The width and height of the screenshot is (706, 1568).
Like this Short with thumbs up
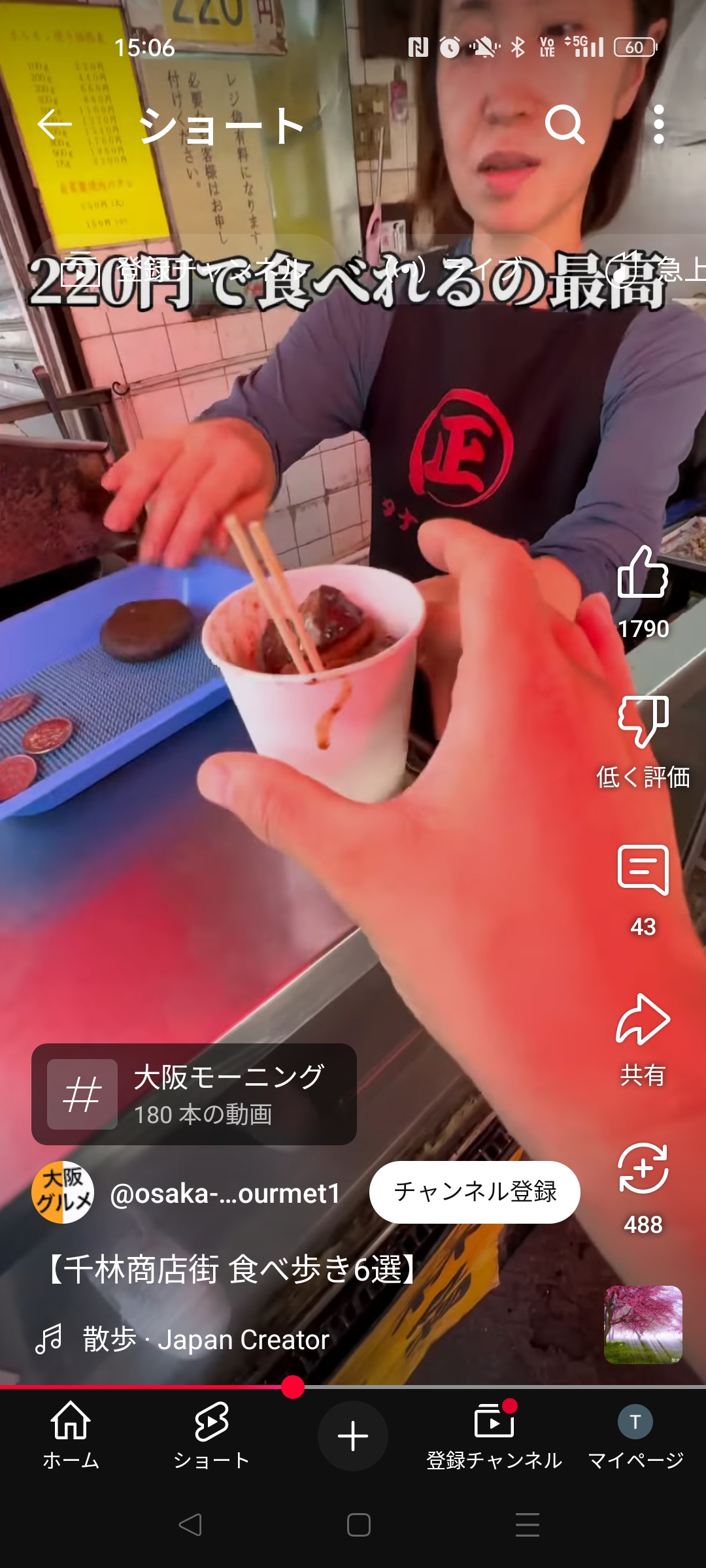(643, 574)
